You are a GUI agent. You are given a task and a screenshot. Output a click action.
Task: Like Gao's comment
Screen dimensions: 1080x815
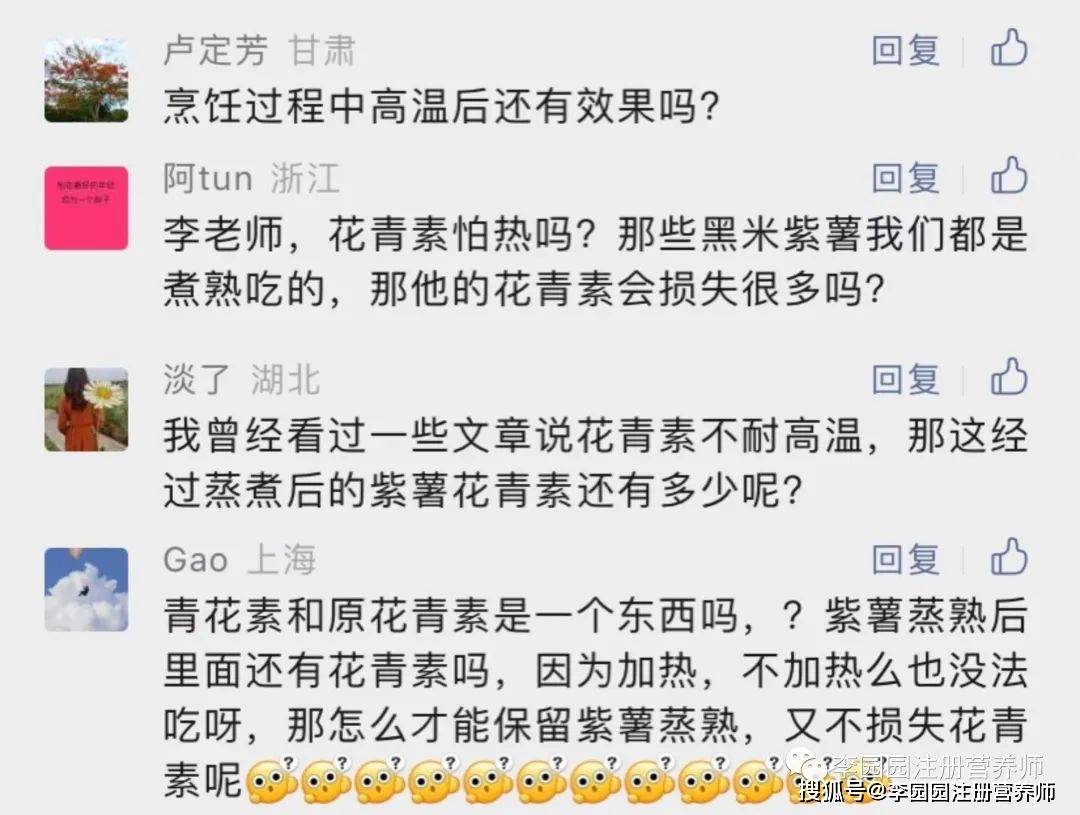(x=1009, y=558)
